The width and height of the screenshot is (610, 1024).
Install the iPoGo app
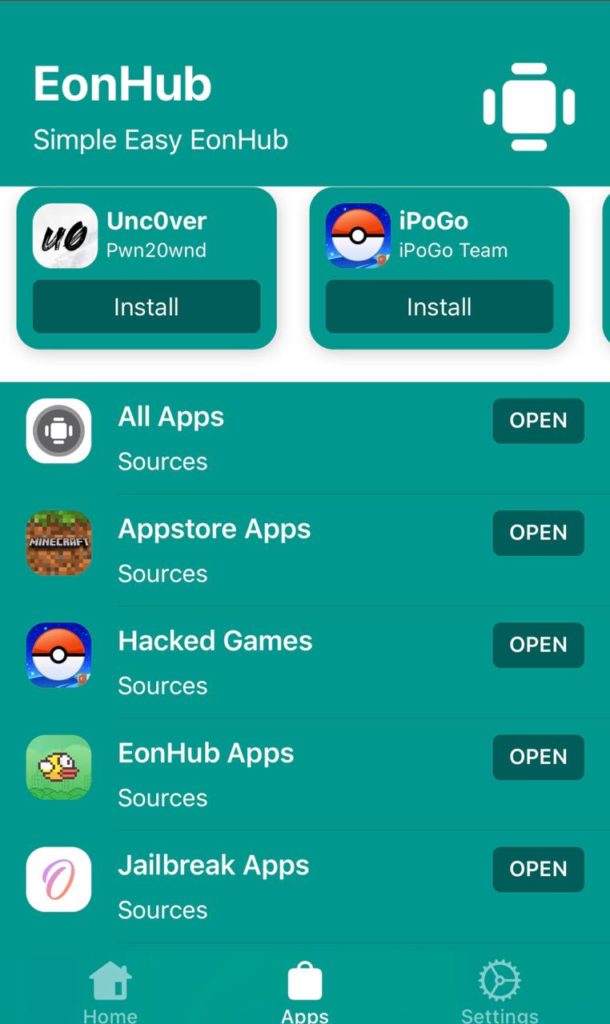click(x=439, y=307)
